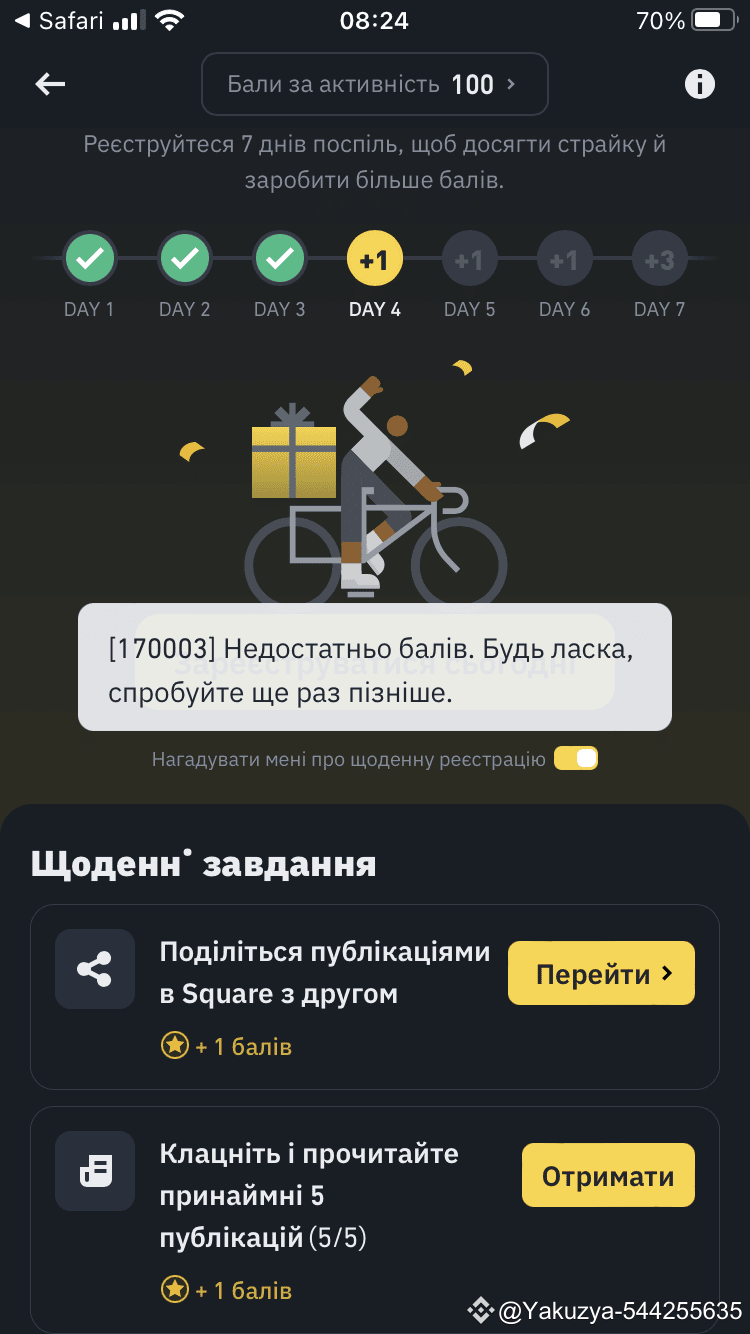Select the news icon beside the reading task
The image size is (750, 1334).
(94, 1170)
